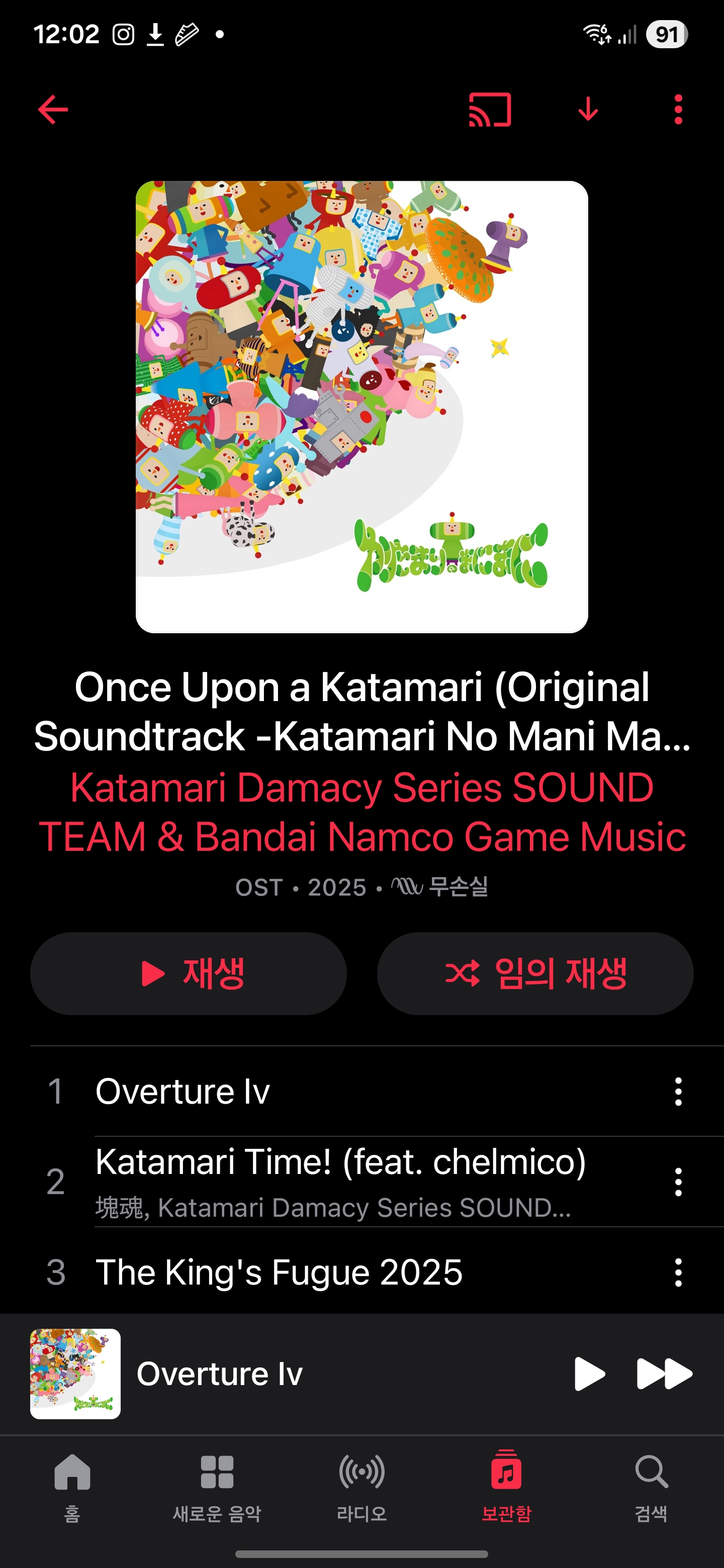
Task: Skip to the next track
Action: (x=664, y=1374)
